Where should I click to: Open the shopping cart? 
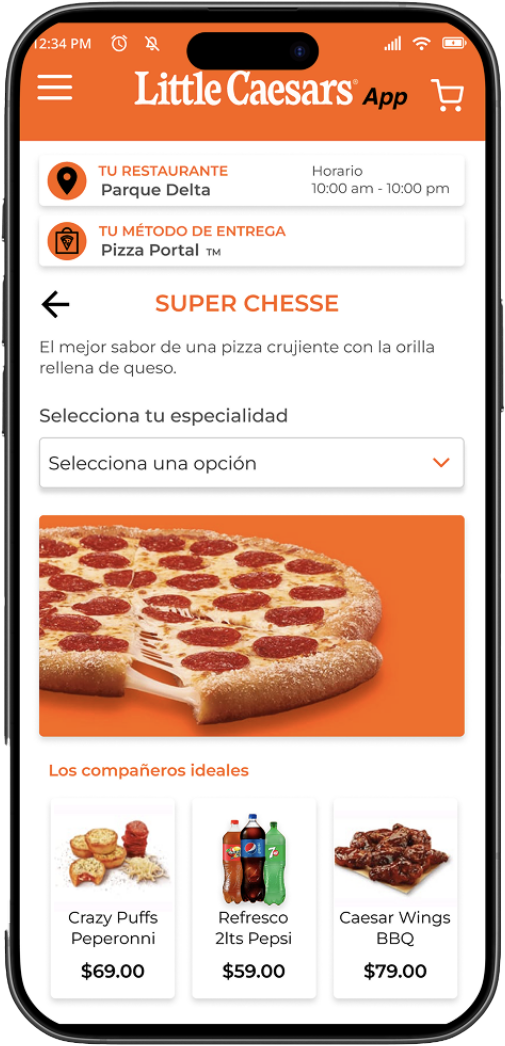coord(447,94)
